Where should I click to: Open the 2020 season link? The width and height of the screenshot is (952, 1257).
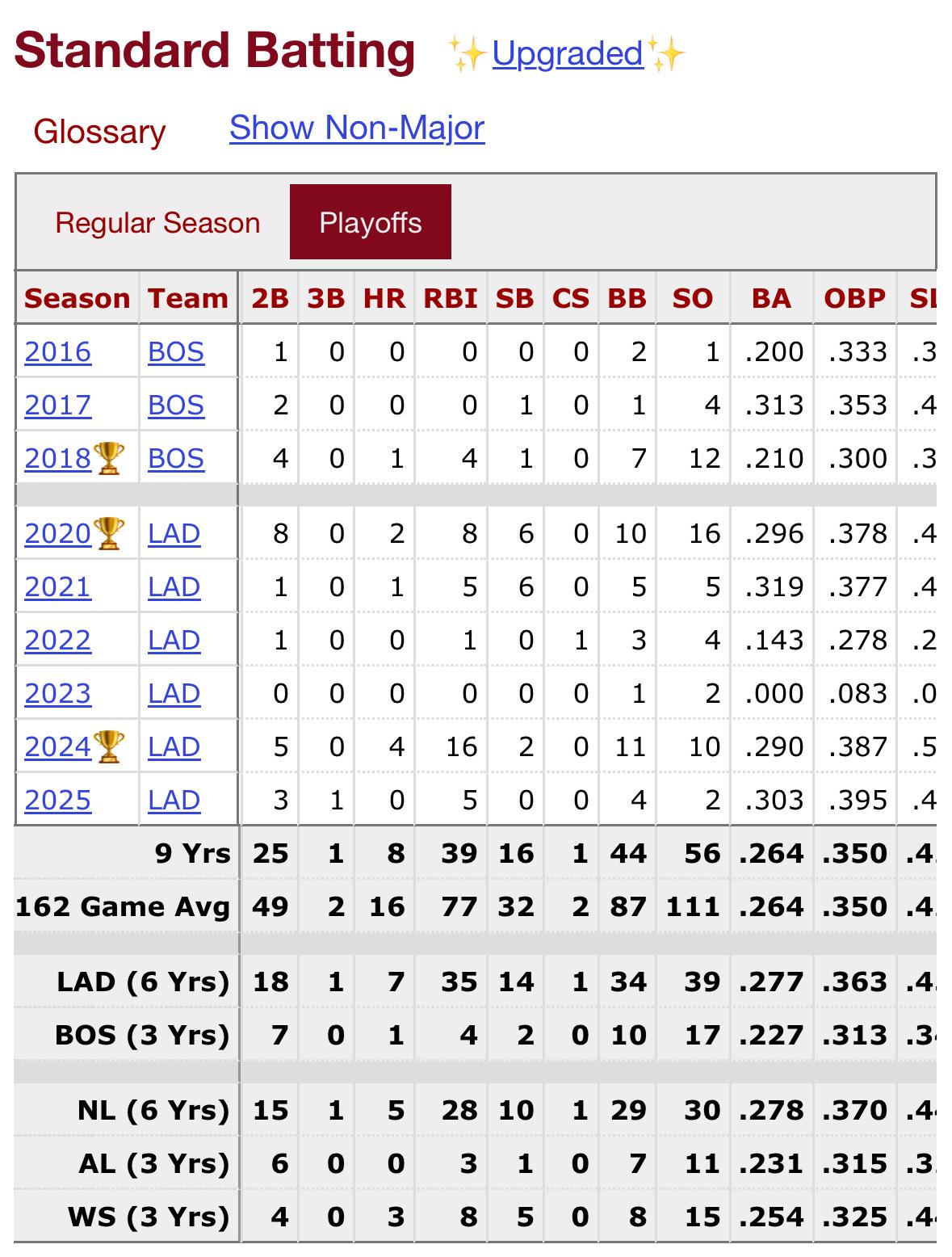[x=58, y=534]
